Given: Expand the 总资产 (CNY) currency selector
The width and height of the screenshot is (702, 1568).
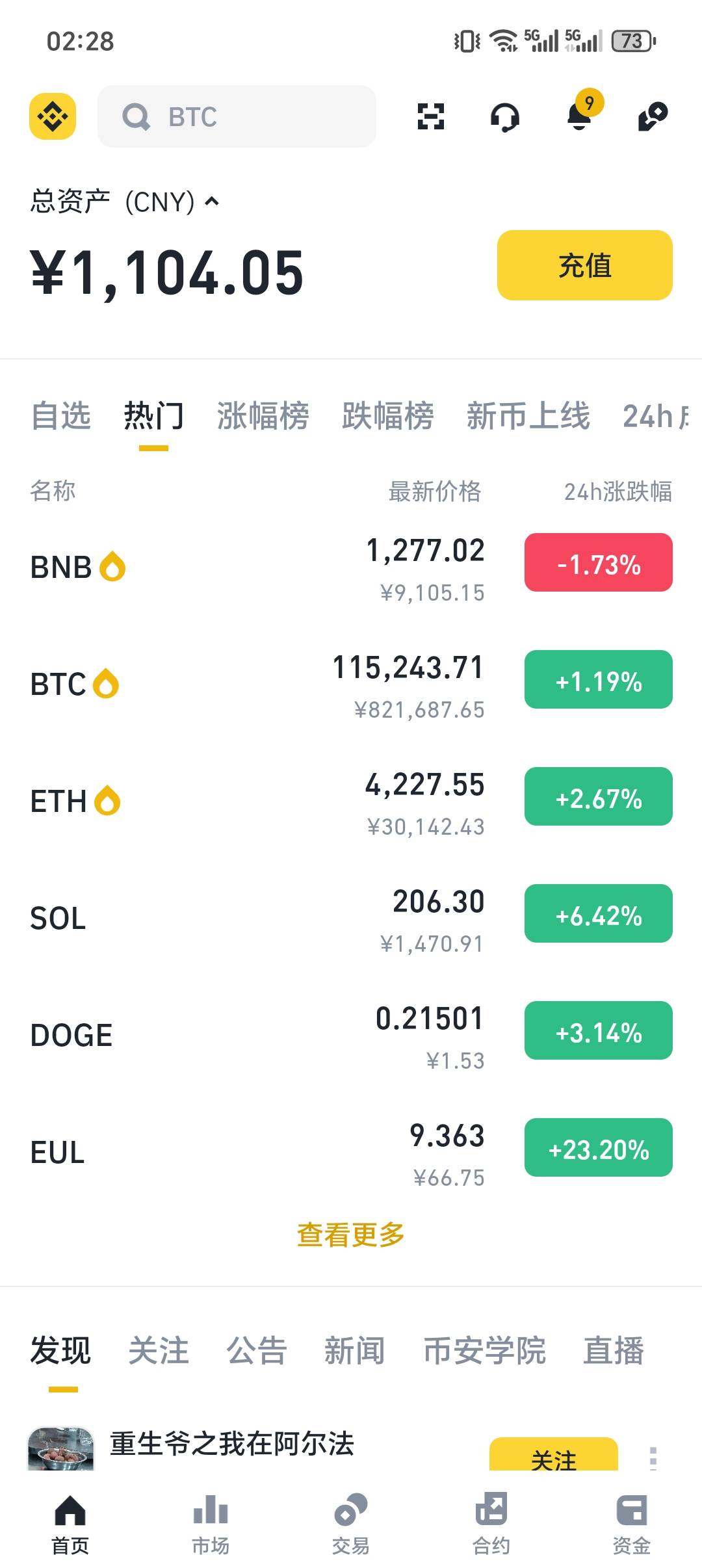Looking at the screenshot, I should tap(125, 202).
